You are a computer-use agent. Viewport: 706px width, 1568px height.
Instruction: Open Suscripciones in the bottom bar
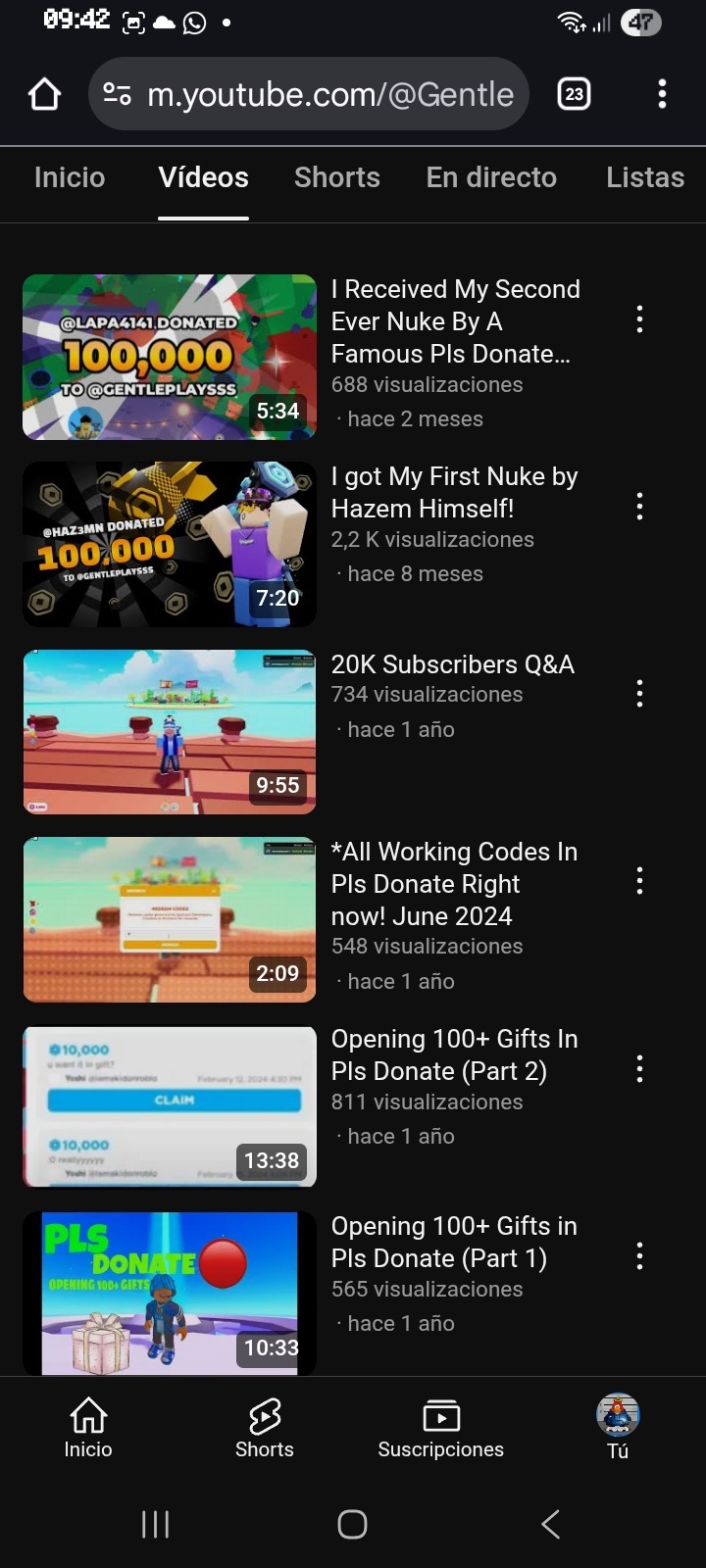(440, 1428)
